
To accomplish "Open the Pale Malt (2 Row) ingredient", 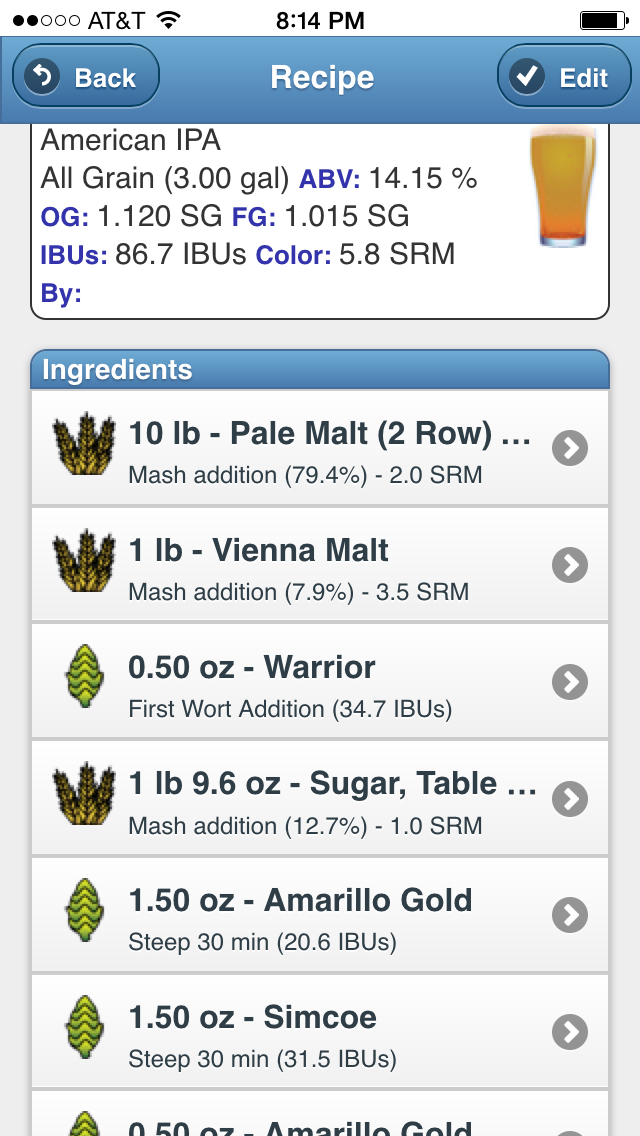I will click(320, 448).
